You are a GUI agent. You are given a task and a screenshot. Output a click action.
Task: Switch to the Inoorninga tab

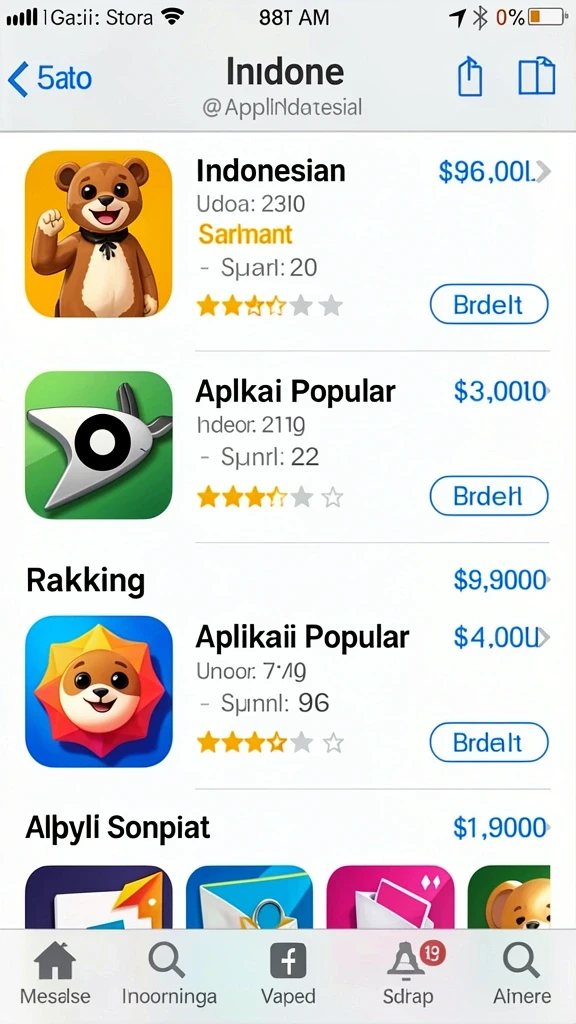(x=169, y=974)
